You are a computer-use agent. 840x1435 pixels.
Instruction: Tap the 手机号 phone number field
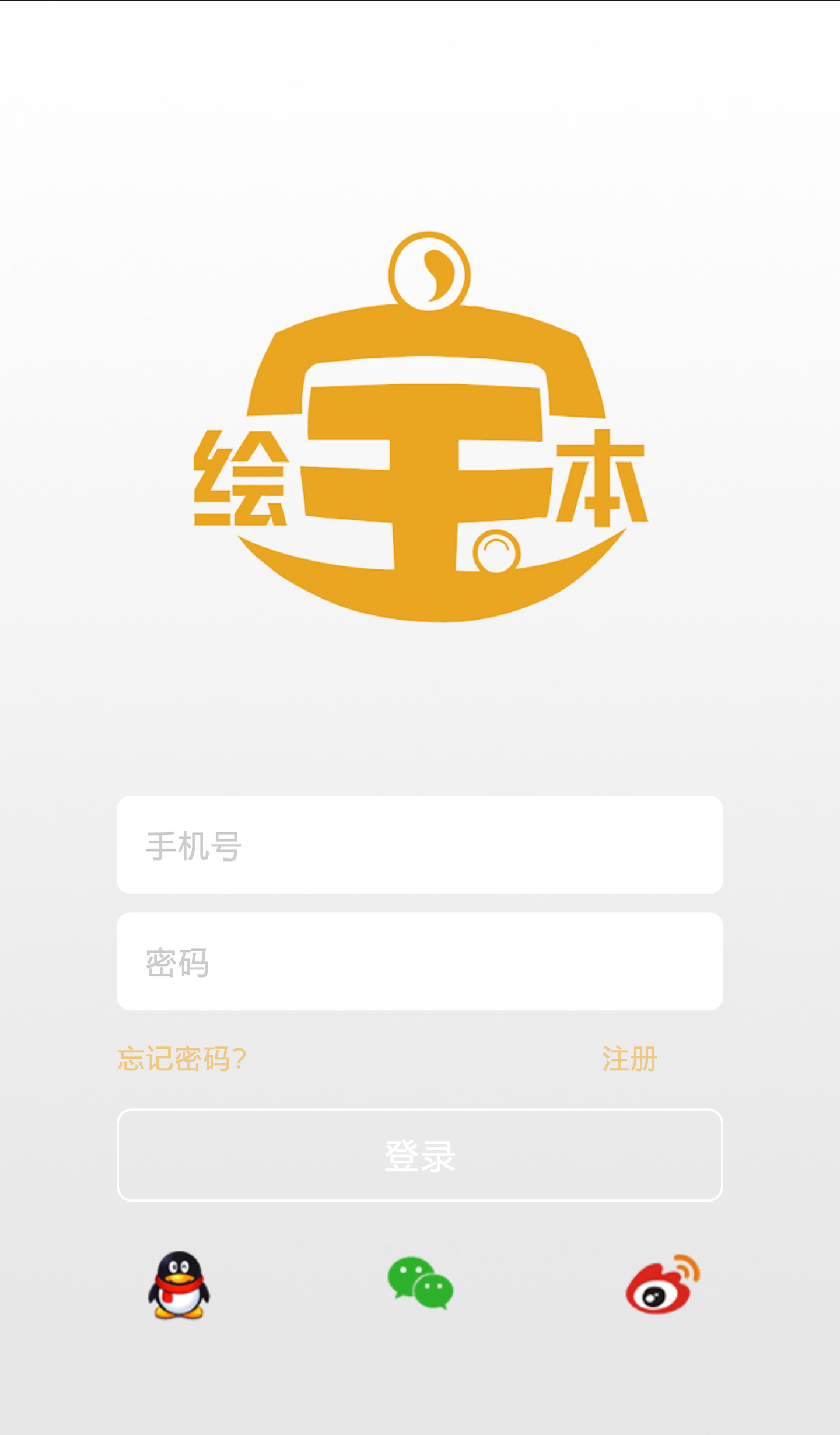[x=420, y=845]
